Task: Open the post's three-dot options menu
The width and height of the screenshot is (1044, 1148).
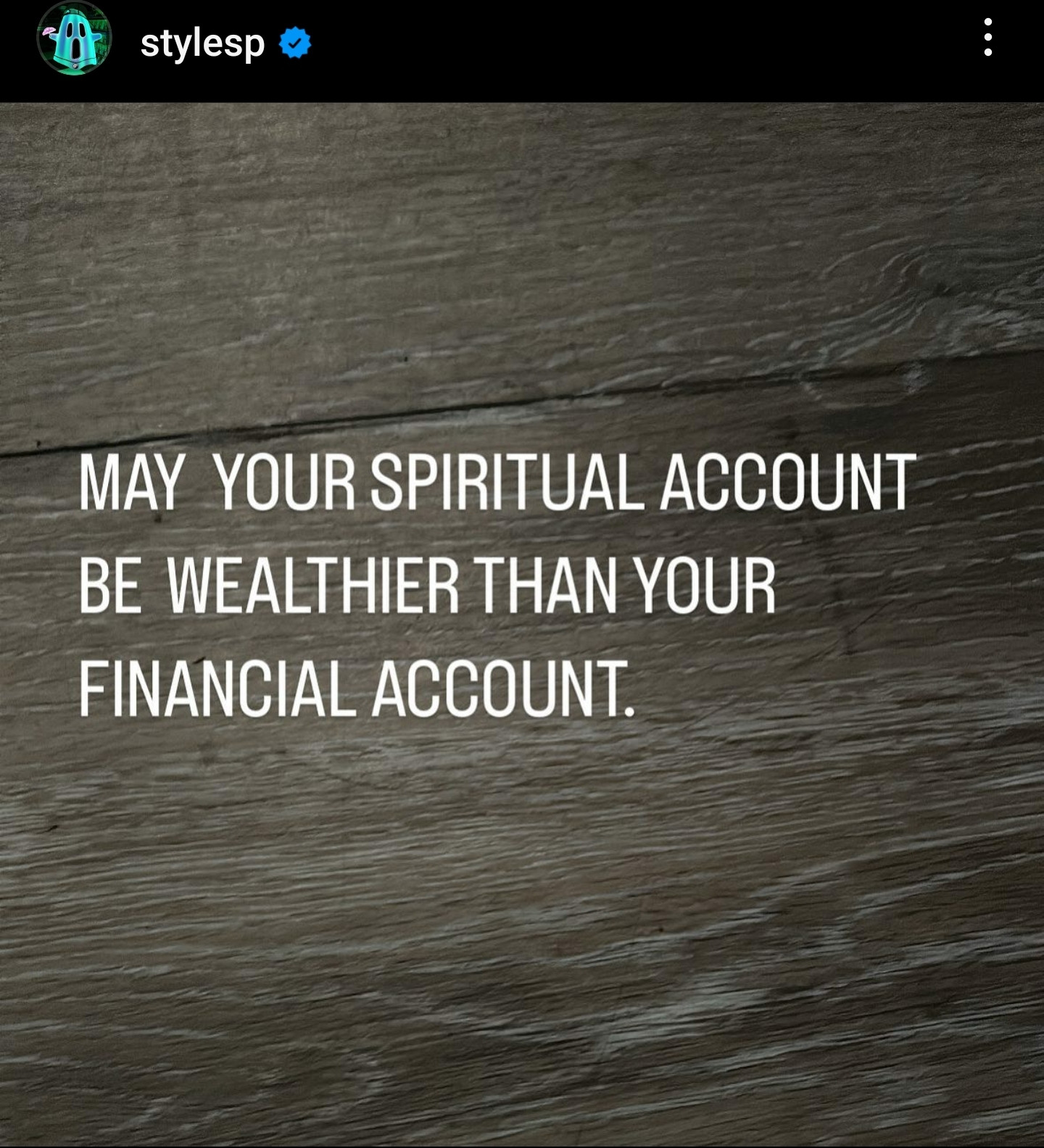Action: (x=987, y=38)
